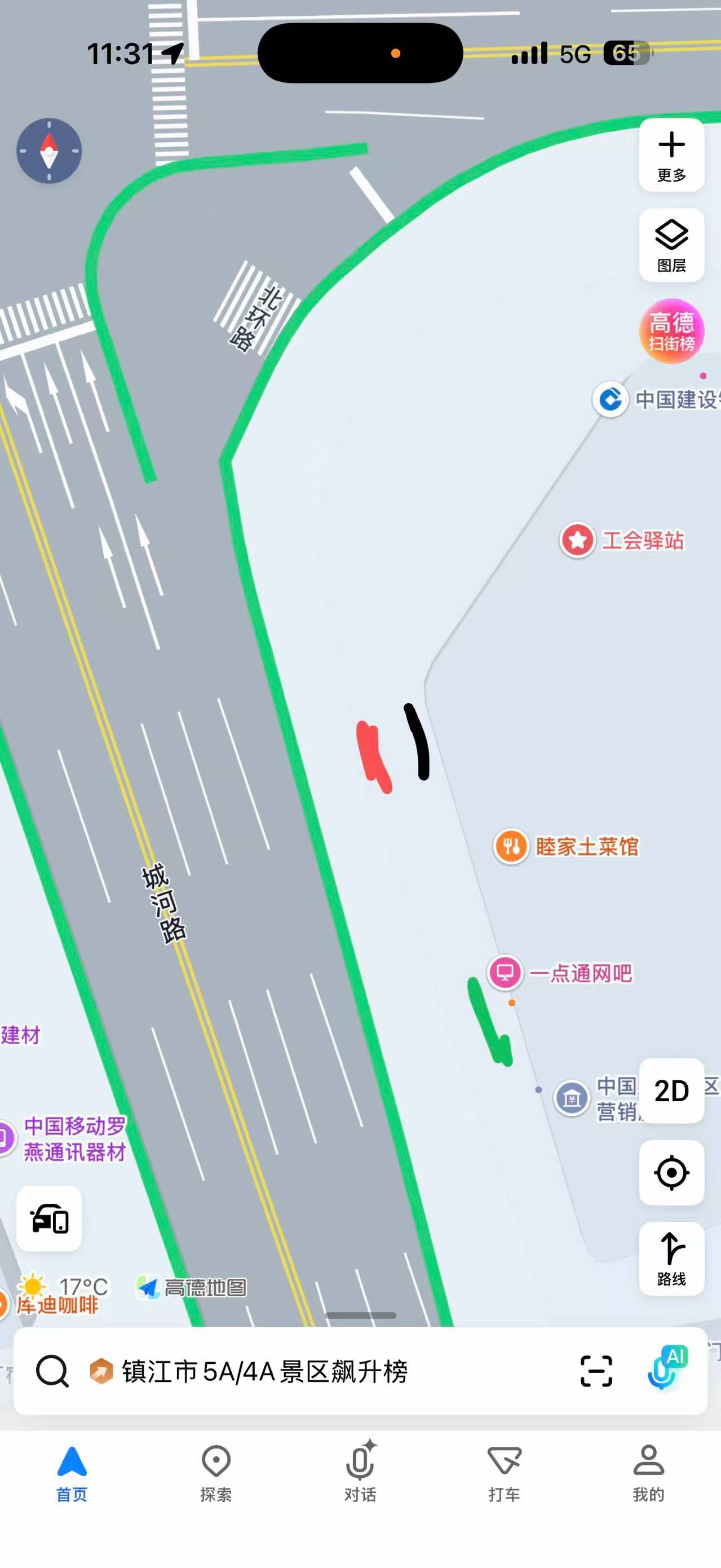Tap the compass to reset map orientation
Image resolution: width=721 pixels, height=1568 pixels.
pos(48,151)
